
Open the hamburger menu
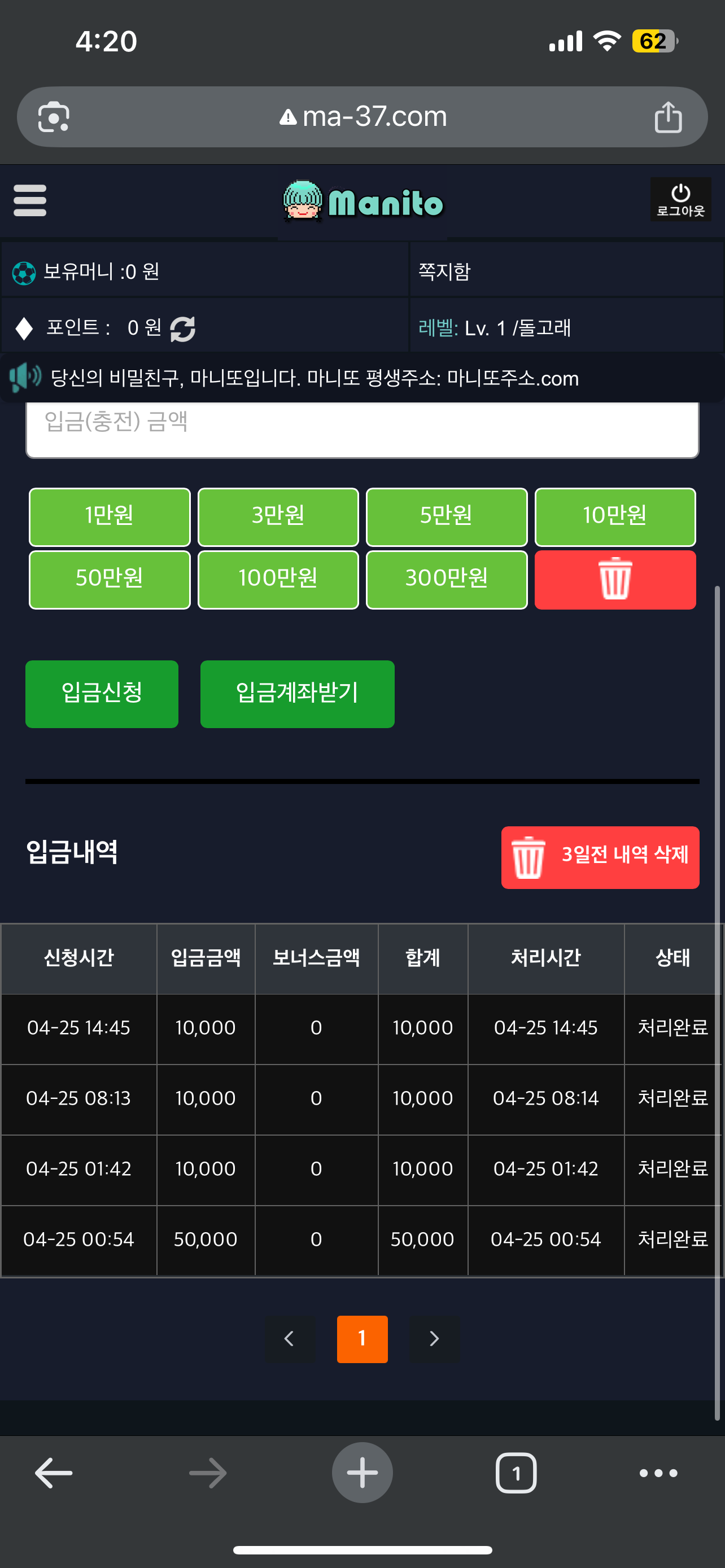pyautogui.click(x=30, y=200)
